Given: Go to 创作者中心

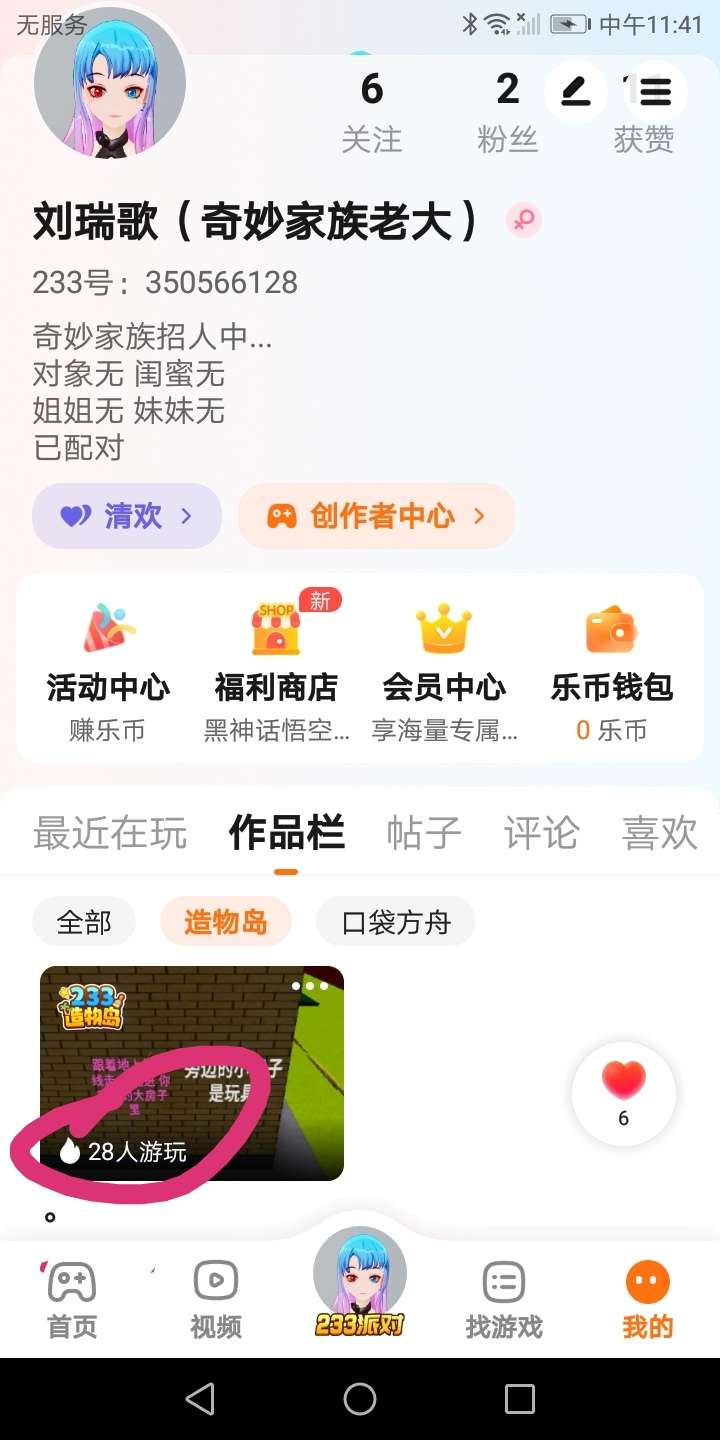Looking at the screenshot, I should click(376, 516).
